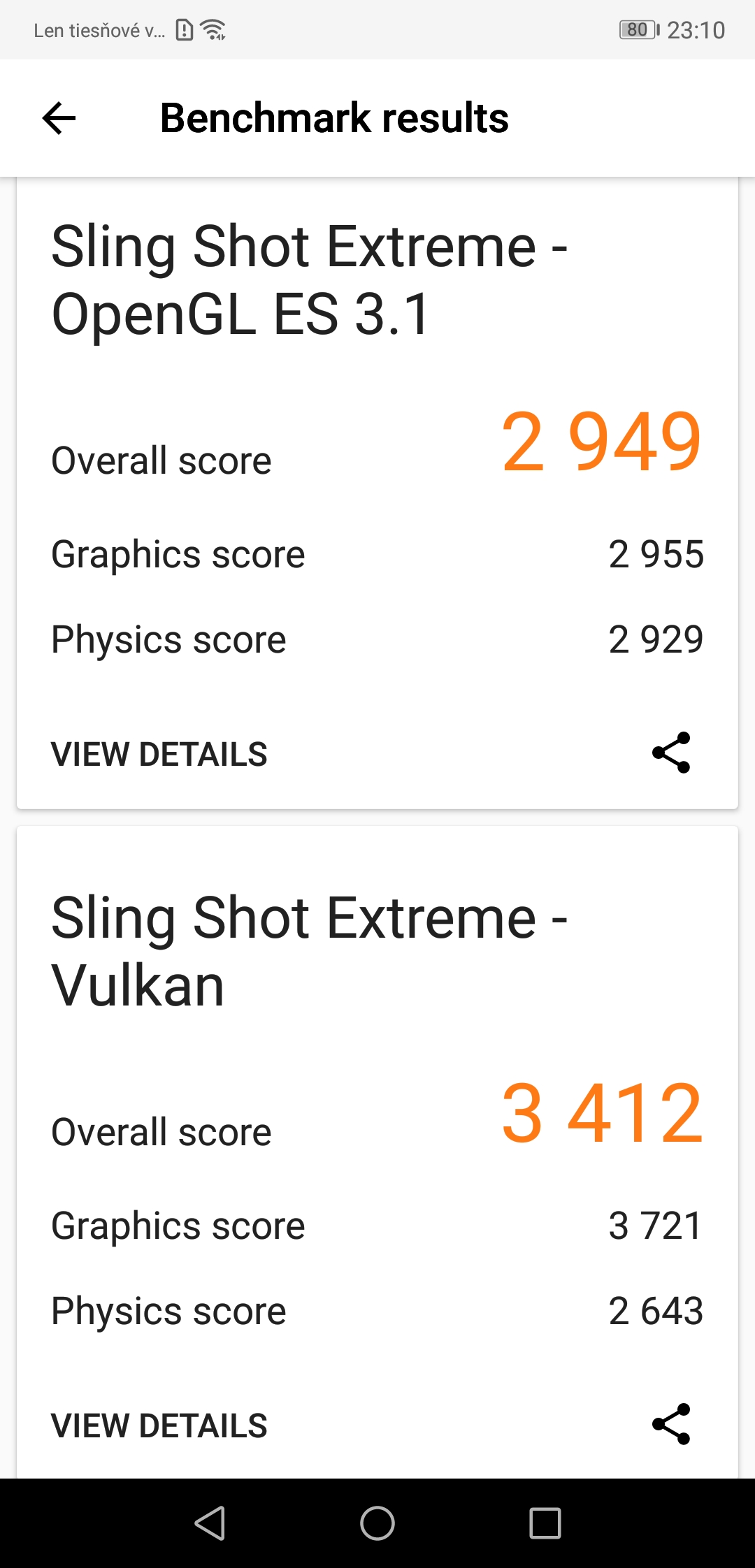Screen dimensions: 755x1568
Task: Tap the system home button
Action: pos(377,1523)
